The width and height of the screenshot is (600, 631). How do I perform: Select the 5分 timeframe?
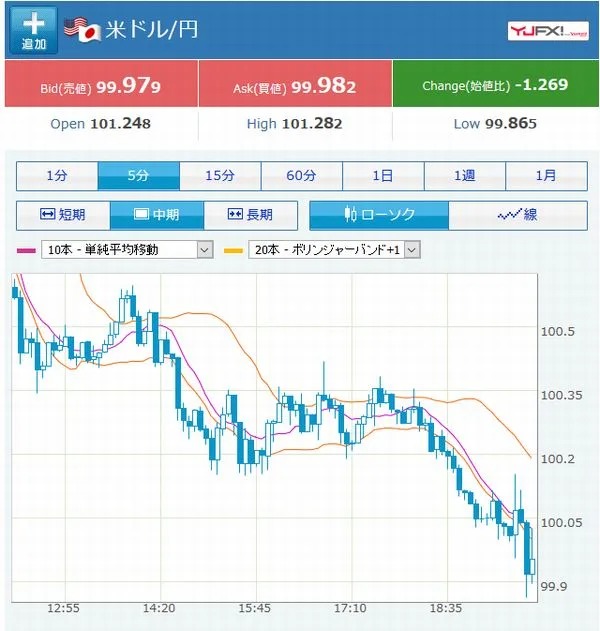pos(138,176)
